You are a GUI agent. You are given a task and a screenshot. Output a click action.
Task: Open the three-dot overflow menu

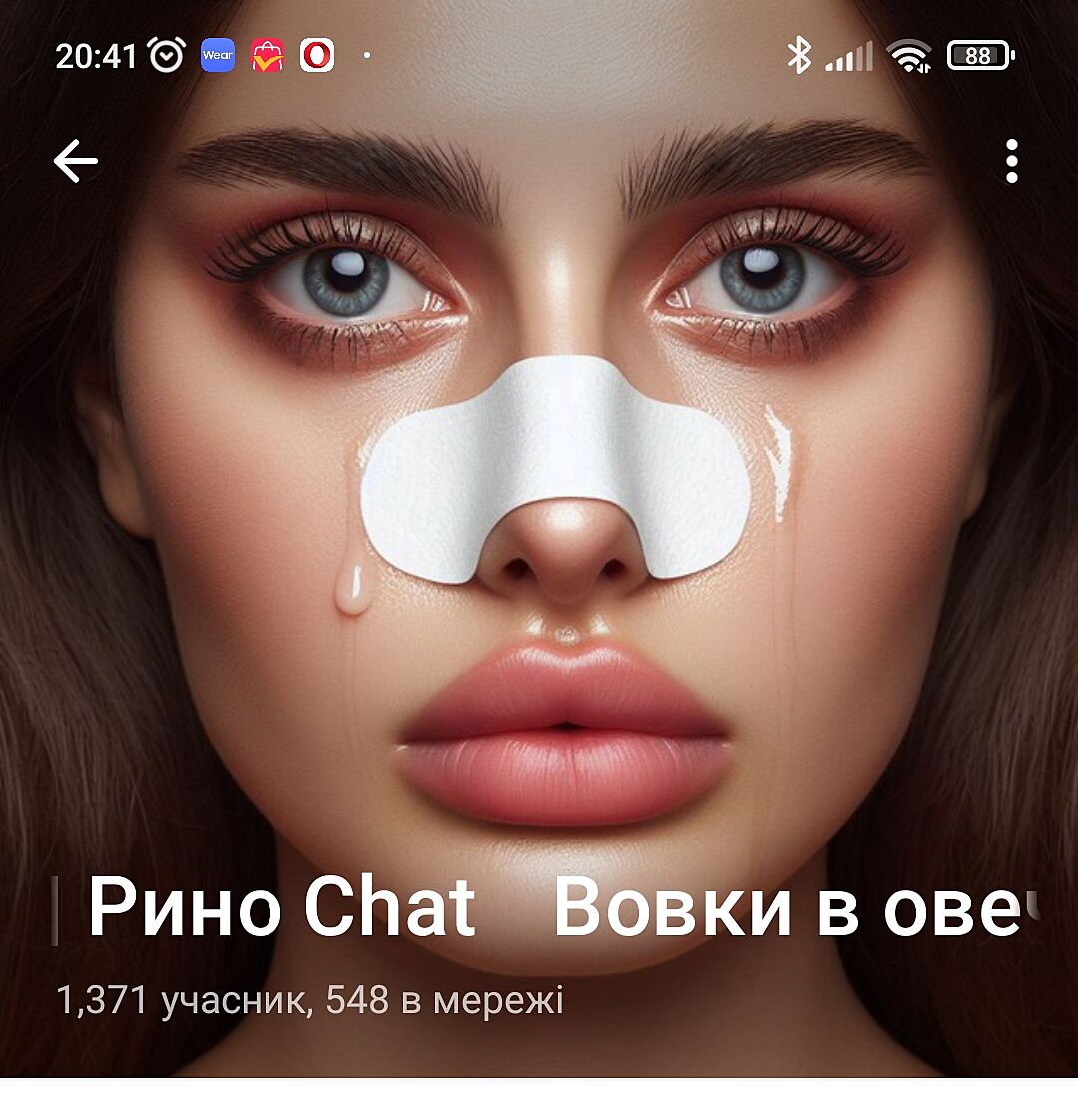[x=1011, y=161]
